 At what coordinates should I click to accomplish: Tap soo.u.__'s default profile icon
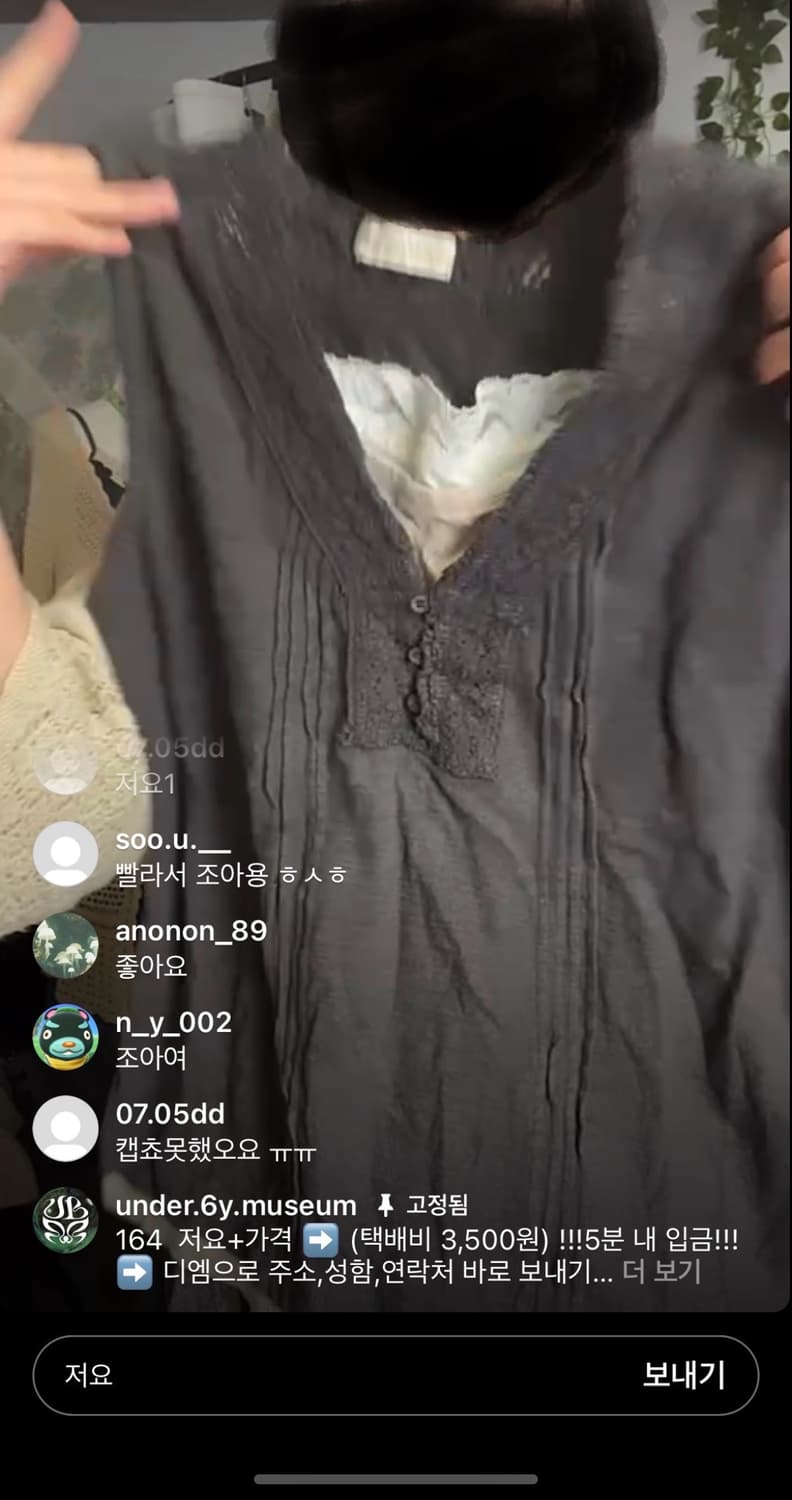point(66,855)
